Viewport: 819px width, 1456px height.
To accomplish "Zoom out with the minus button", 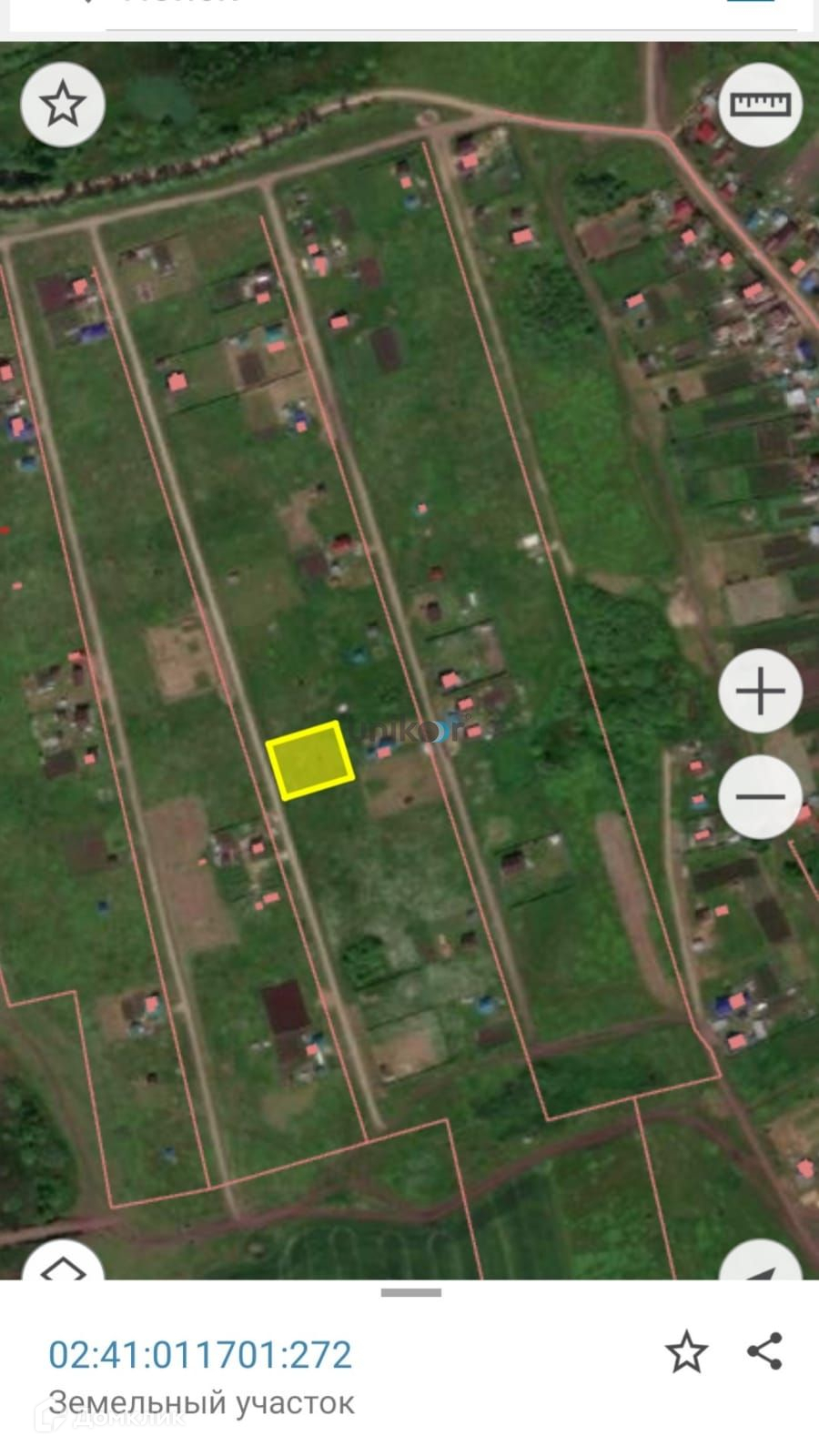I will (761, 797).
